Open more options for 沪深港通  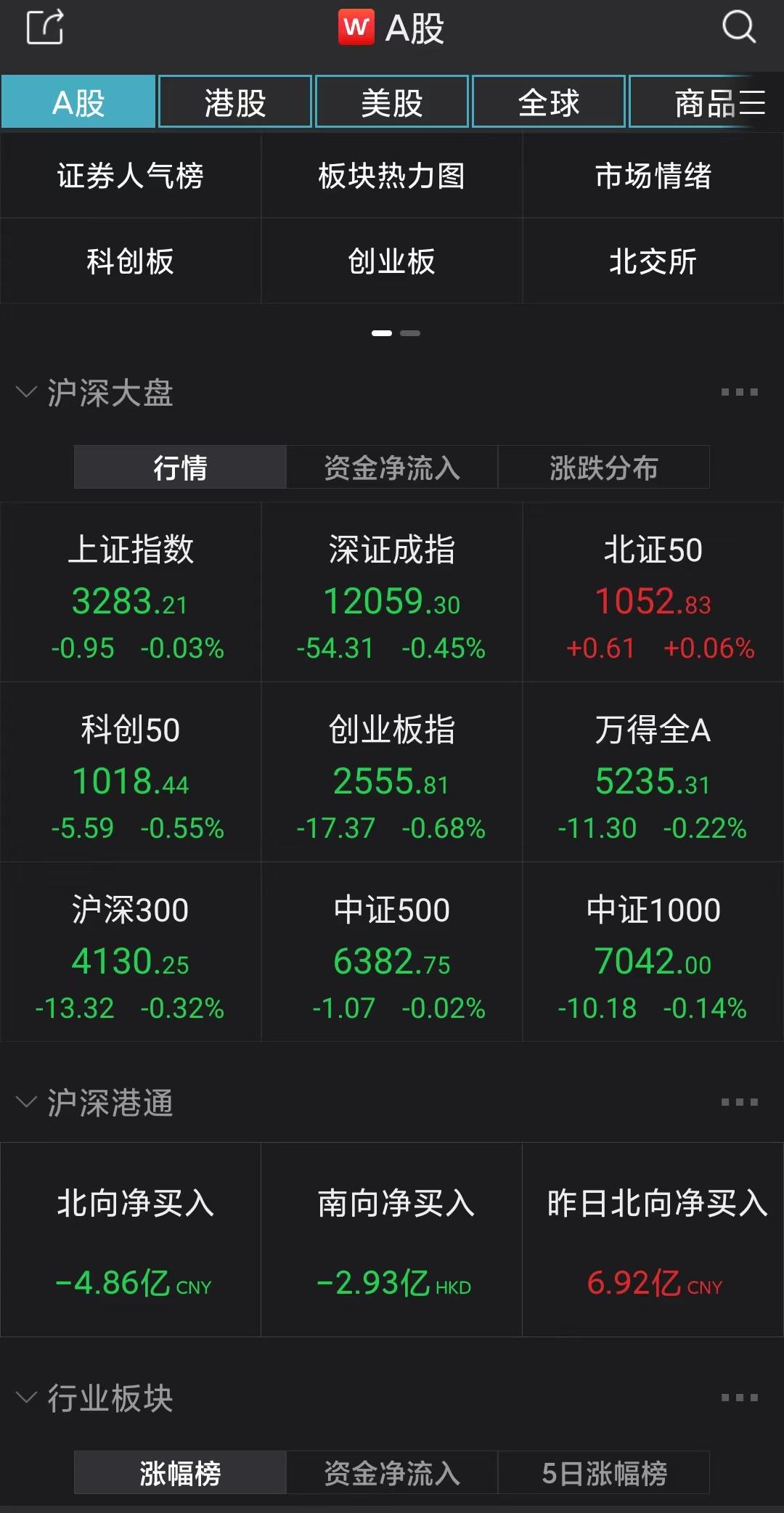[739, 1102]
